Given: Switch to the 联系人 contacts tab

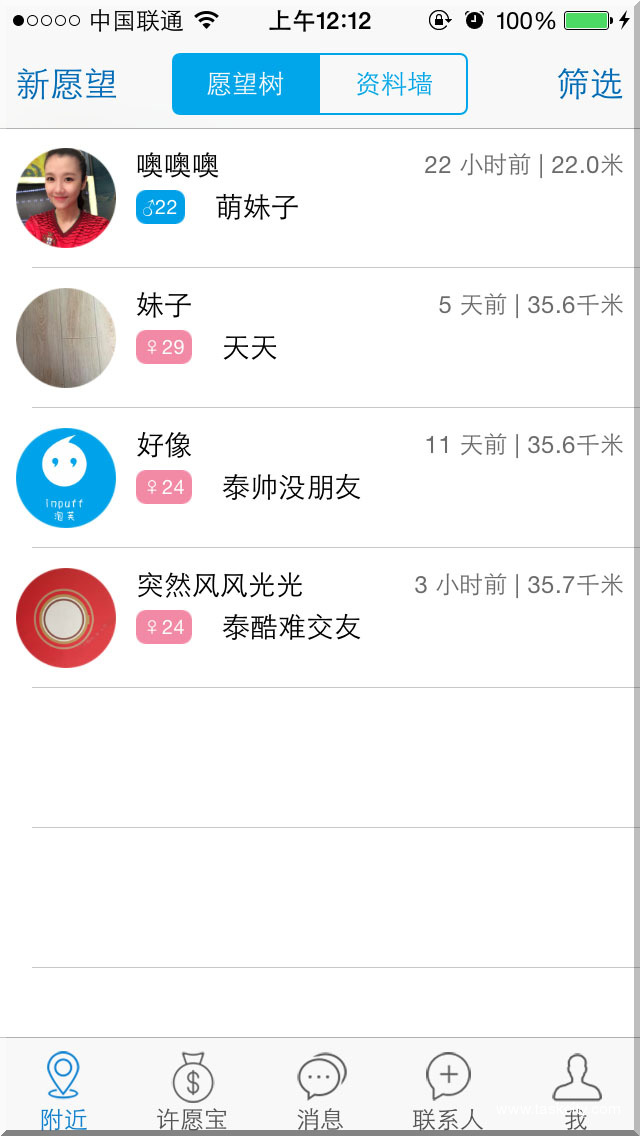Looking at the screenshot, I should pyautogui.click(x=448, y=1090).
